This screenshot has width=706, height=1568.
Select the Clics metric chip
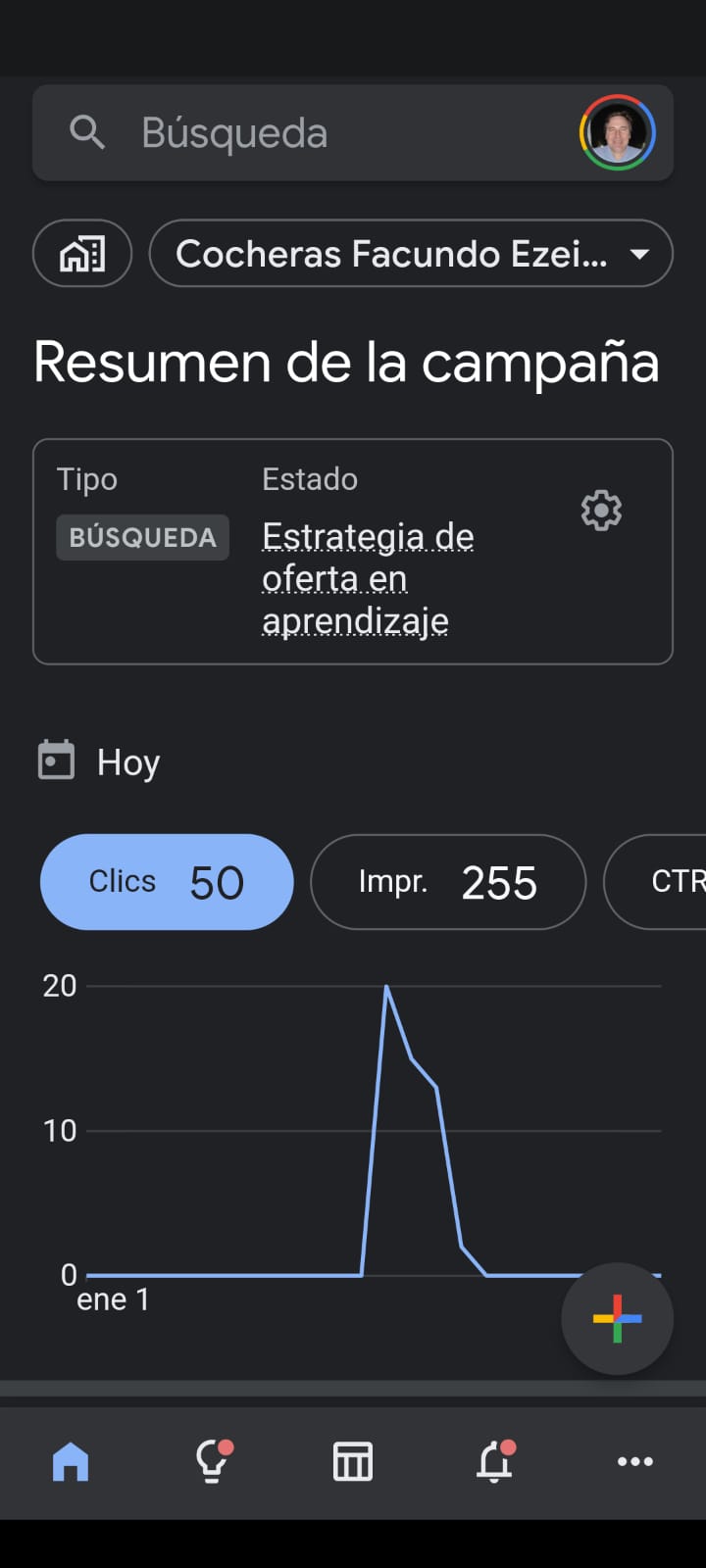tap(167, 882)
